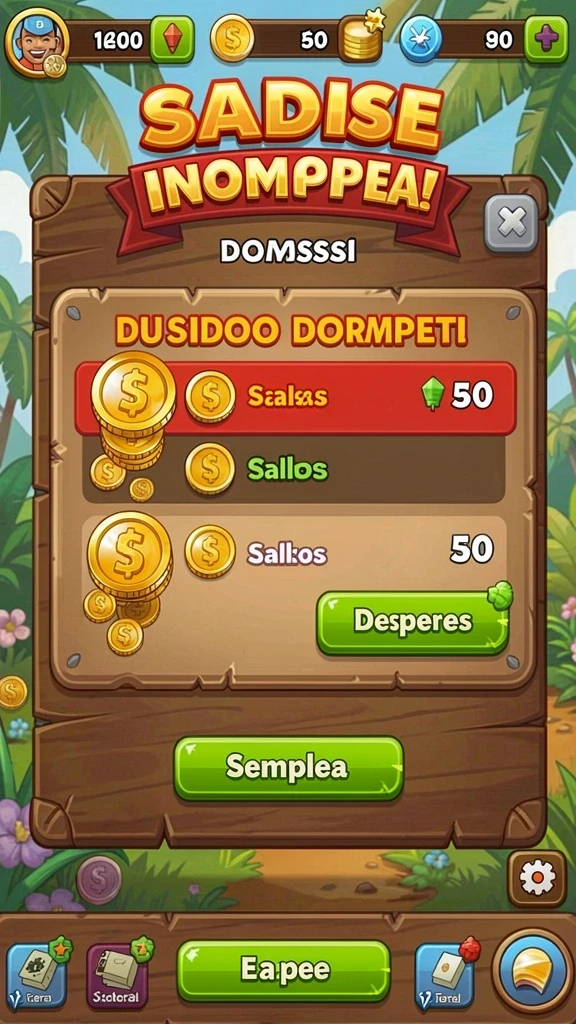The height and width of the screenshot is (1024, 576).
Task: Open the player avatar profile
Action: [x=36, y=42]
